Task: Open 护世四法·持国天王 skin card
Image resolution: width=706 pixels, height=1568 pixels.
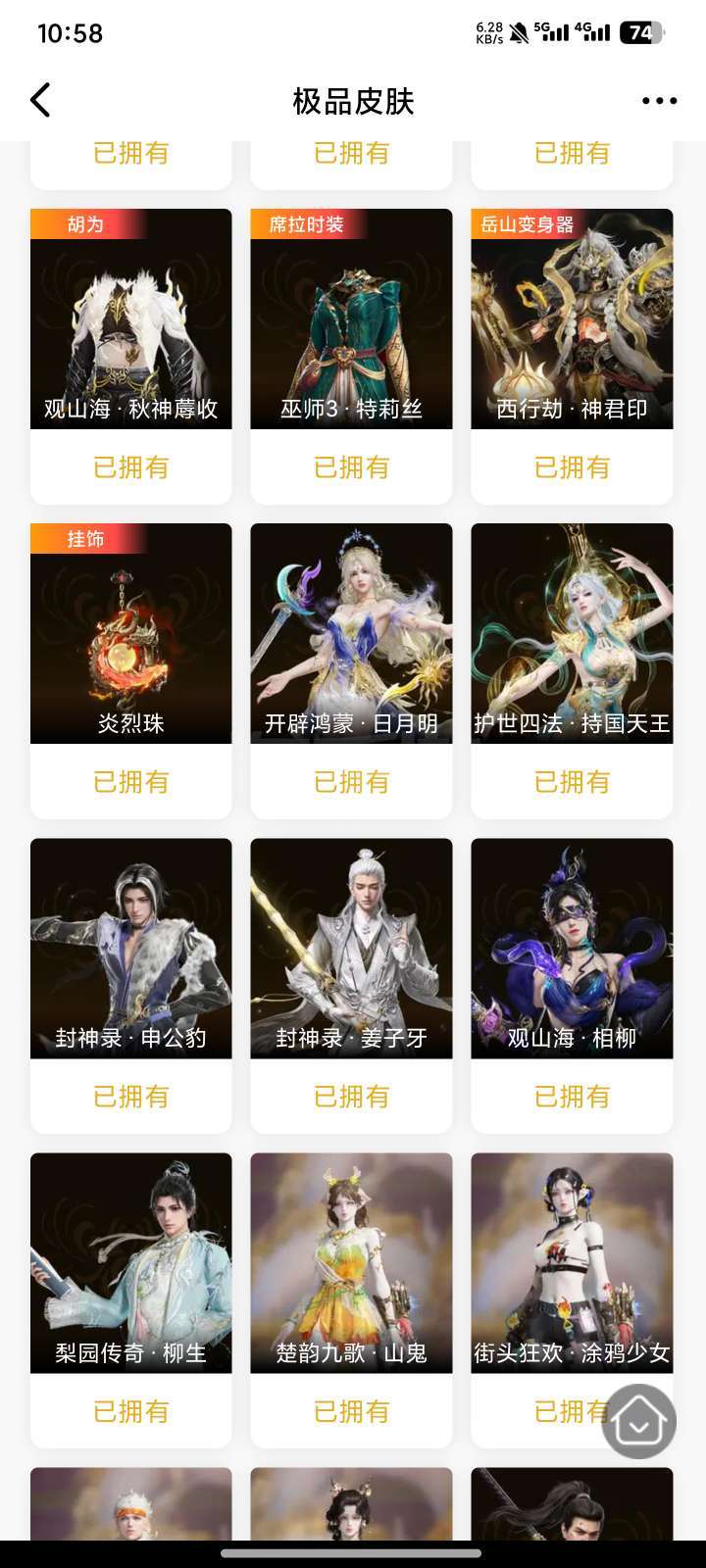Action: (x=572, y=634)
